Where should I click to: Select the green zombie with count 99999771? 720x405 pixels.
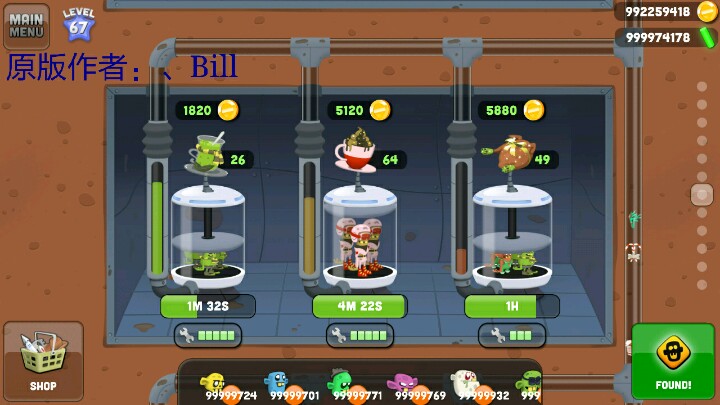tap(340, 382)
